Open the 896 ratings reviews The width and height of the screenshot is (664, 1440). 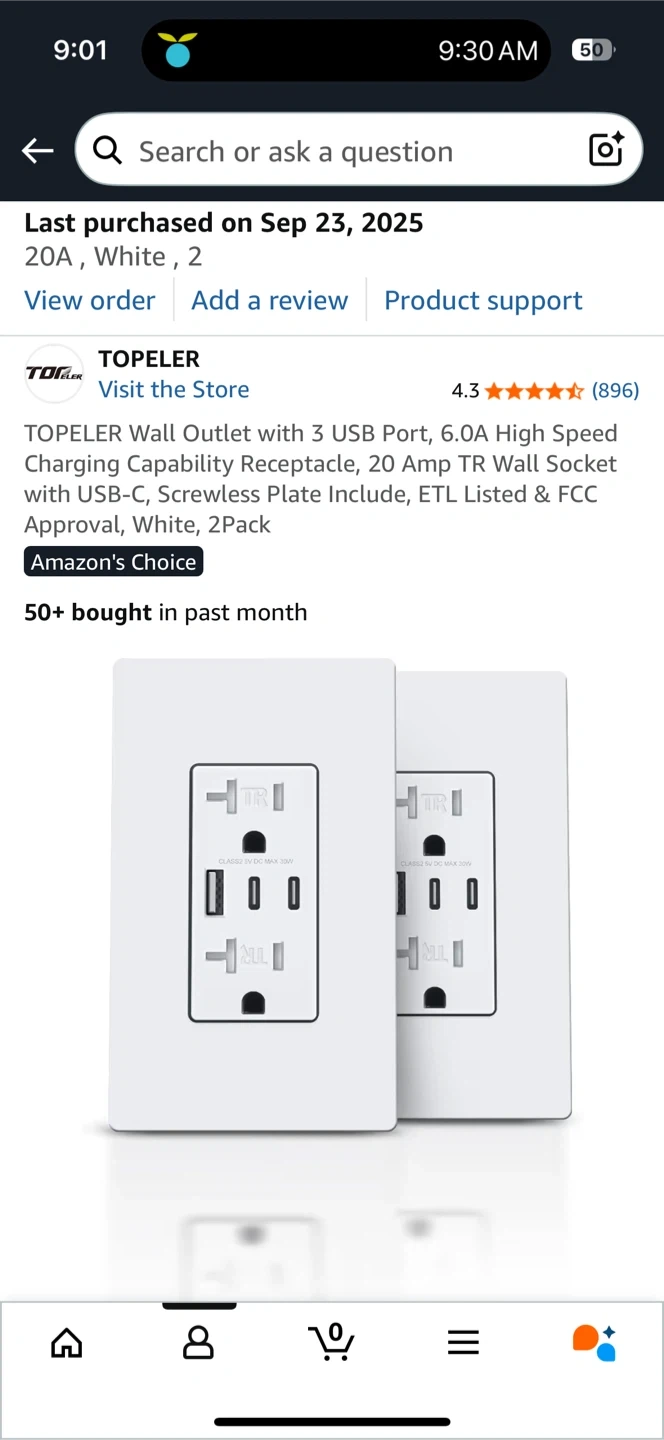[614, 390]
